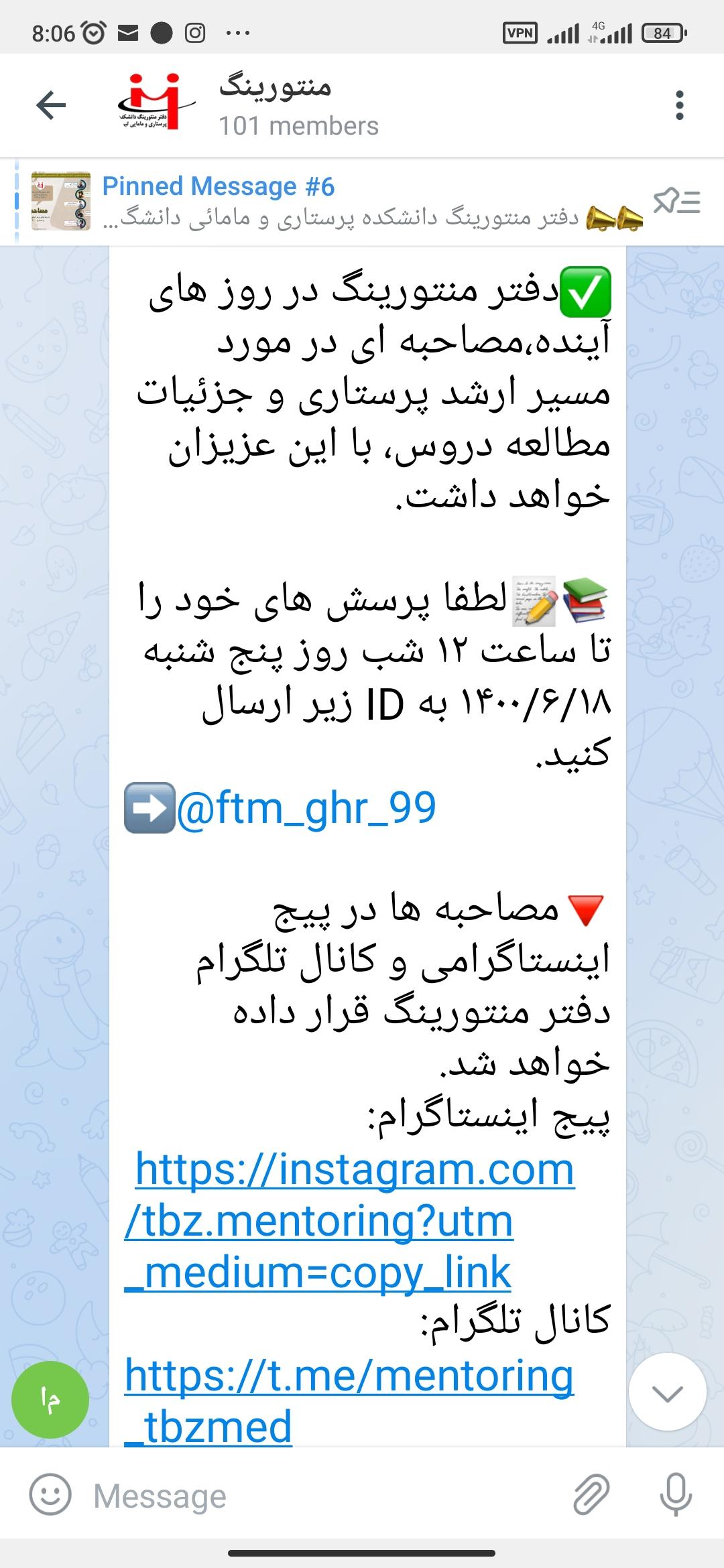Jump to Pinned Message #6
Viewport: 724px width, 1568px height.
335,201
